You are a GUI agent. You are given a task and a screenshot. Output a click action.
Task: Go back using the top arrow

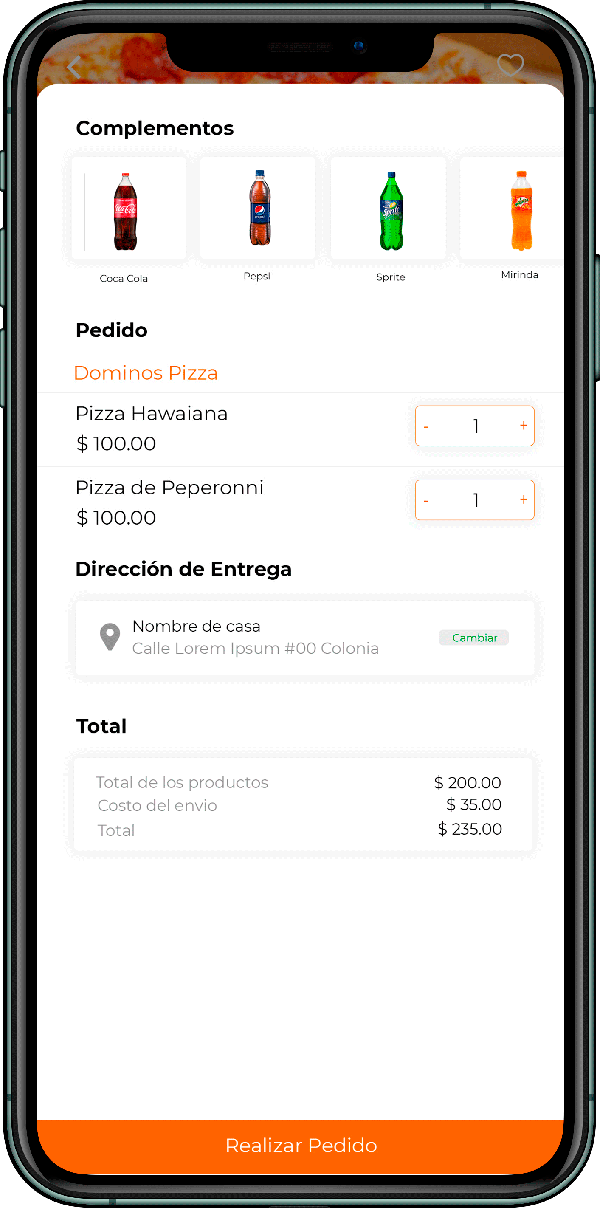click(x=75, y=68)
